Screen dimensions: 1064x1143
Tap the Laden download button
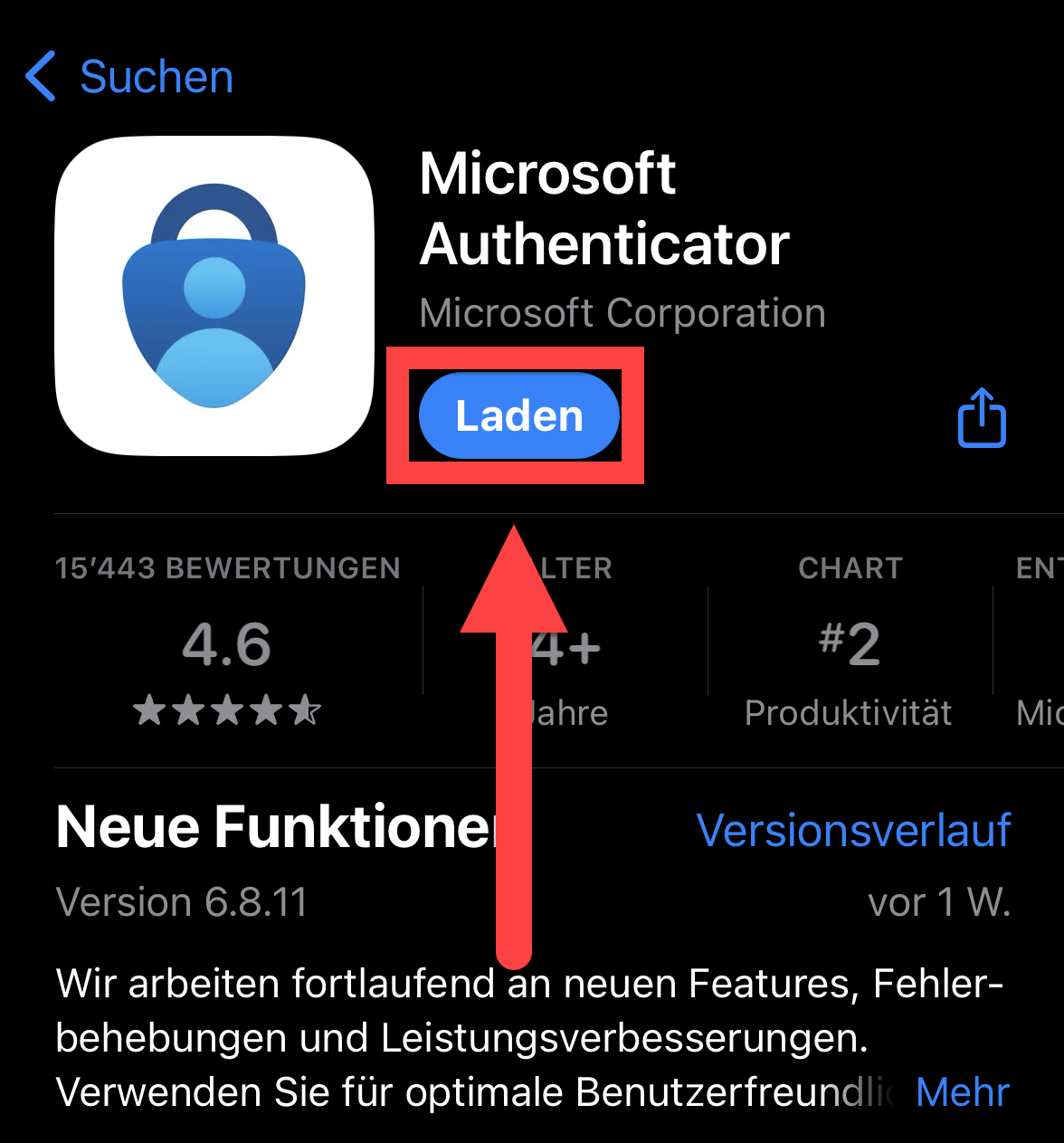tap(518, 415)
